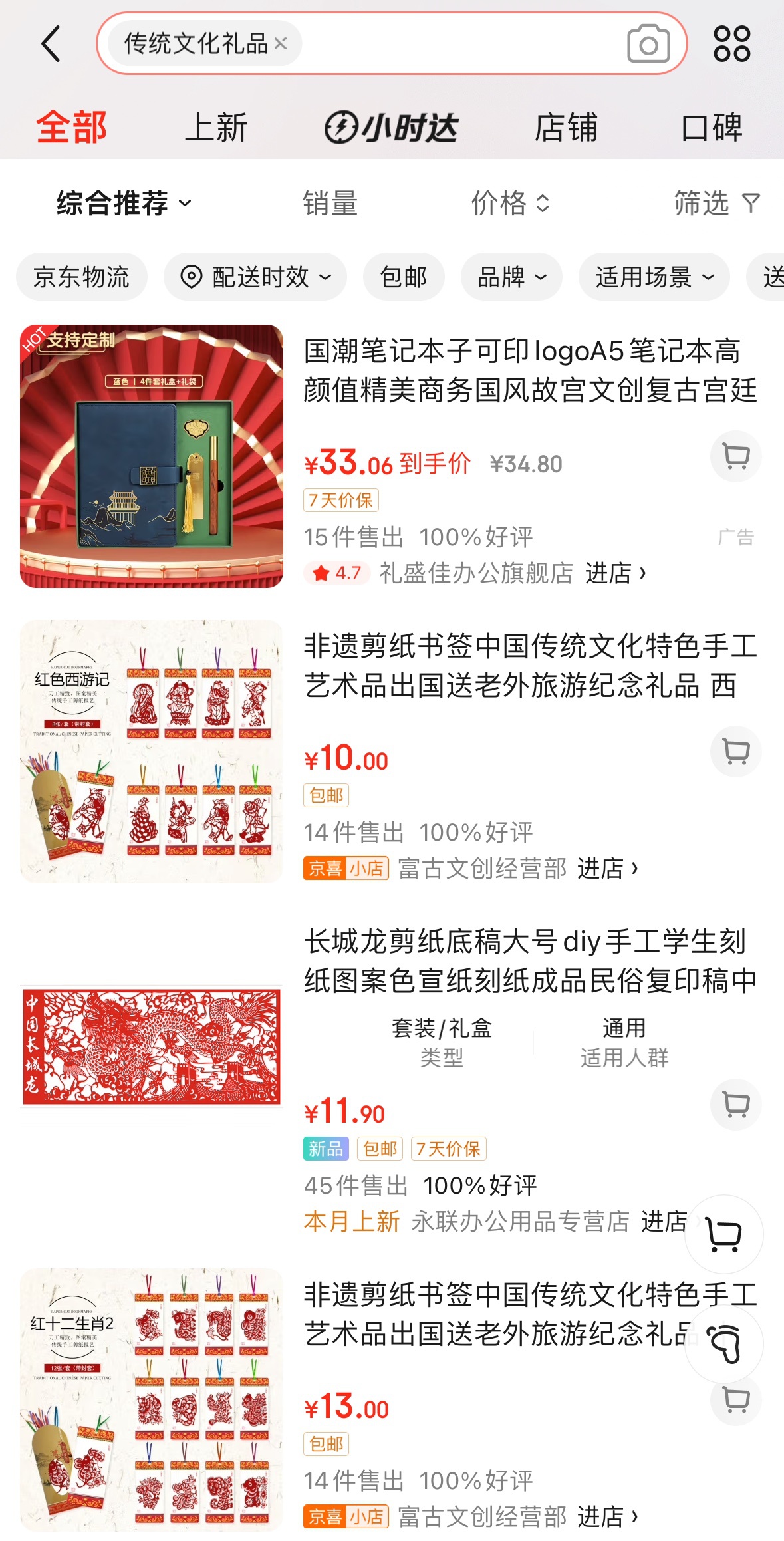The height and width of the screenshot is (1541, 784).
Task: Sort results by 销量
Action: [x=330, y=204]
